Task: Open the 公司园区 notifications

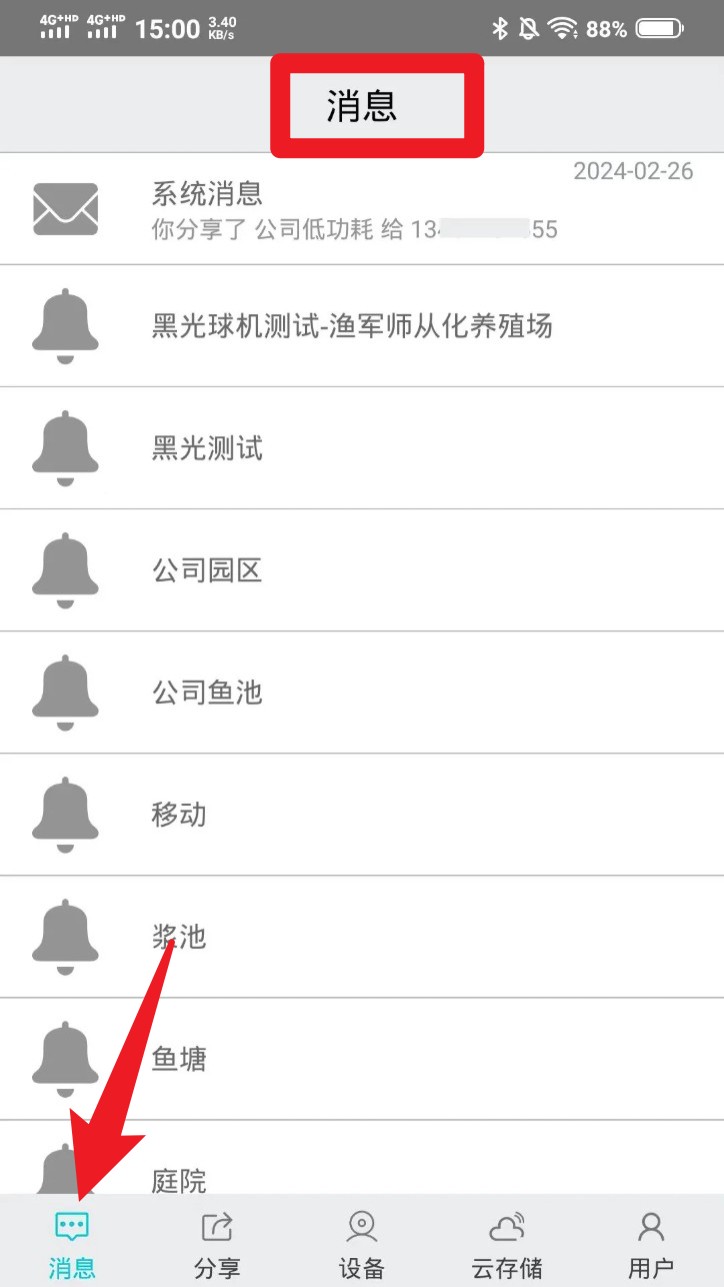Action: coord(362,570)
